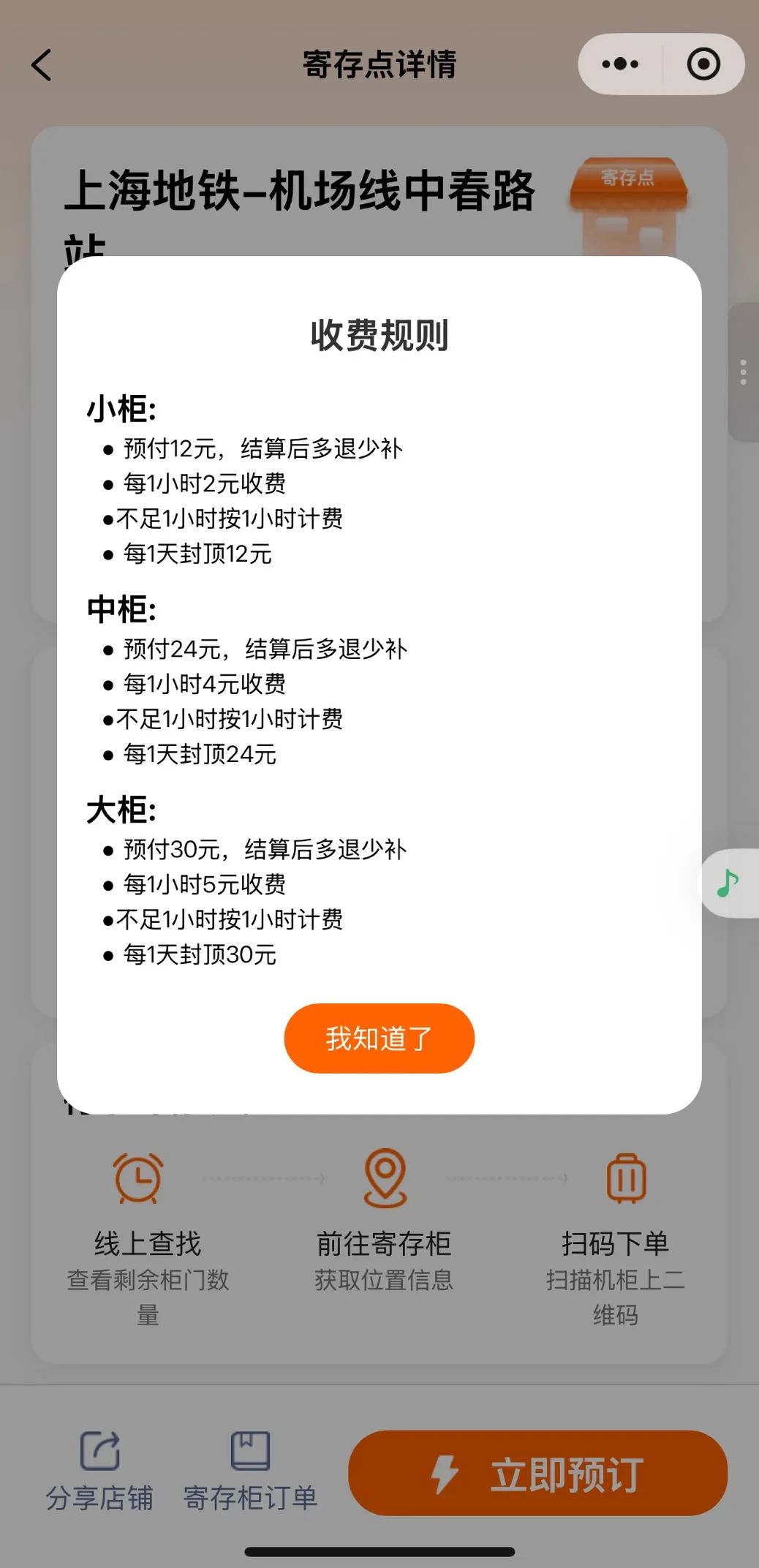Dismiss the fee rules dialog with 我知道了
Viewport: 759px width, 1568px height.
(x=379, y=1038)
